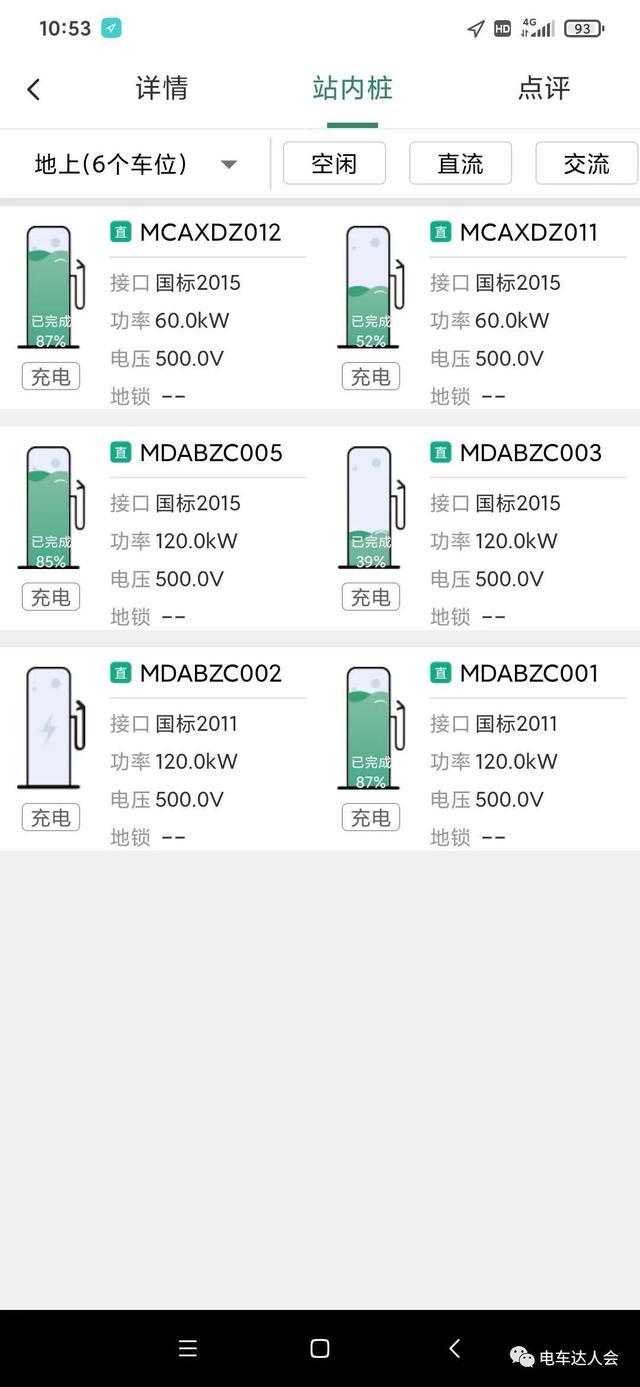Filter by 空闲 chargers
The width and height of the screenshot is (640, 1387).
(334, 163)
